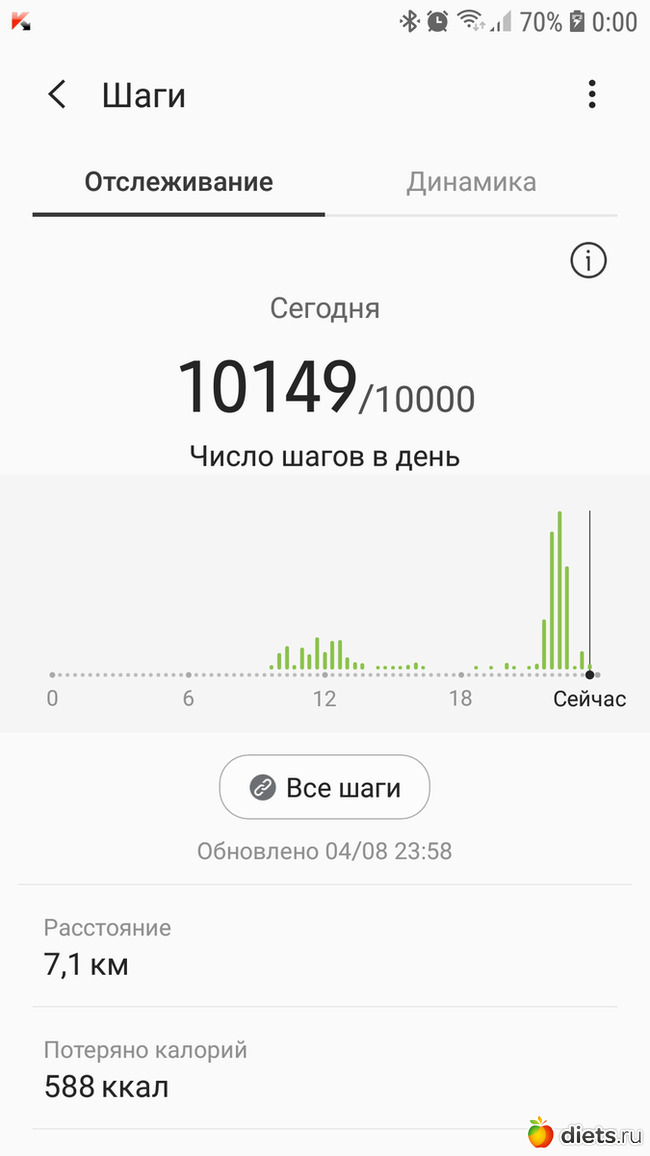Image resolution: width=650 pixels, height=1156 pixels.
Task: Open the step info icon
Action: (x=588, y=261)
